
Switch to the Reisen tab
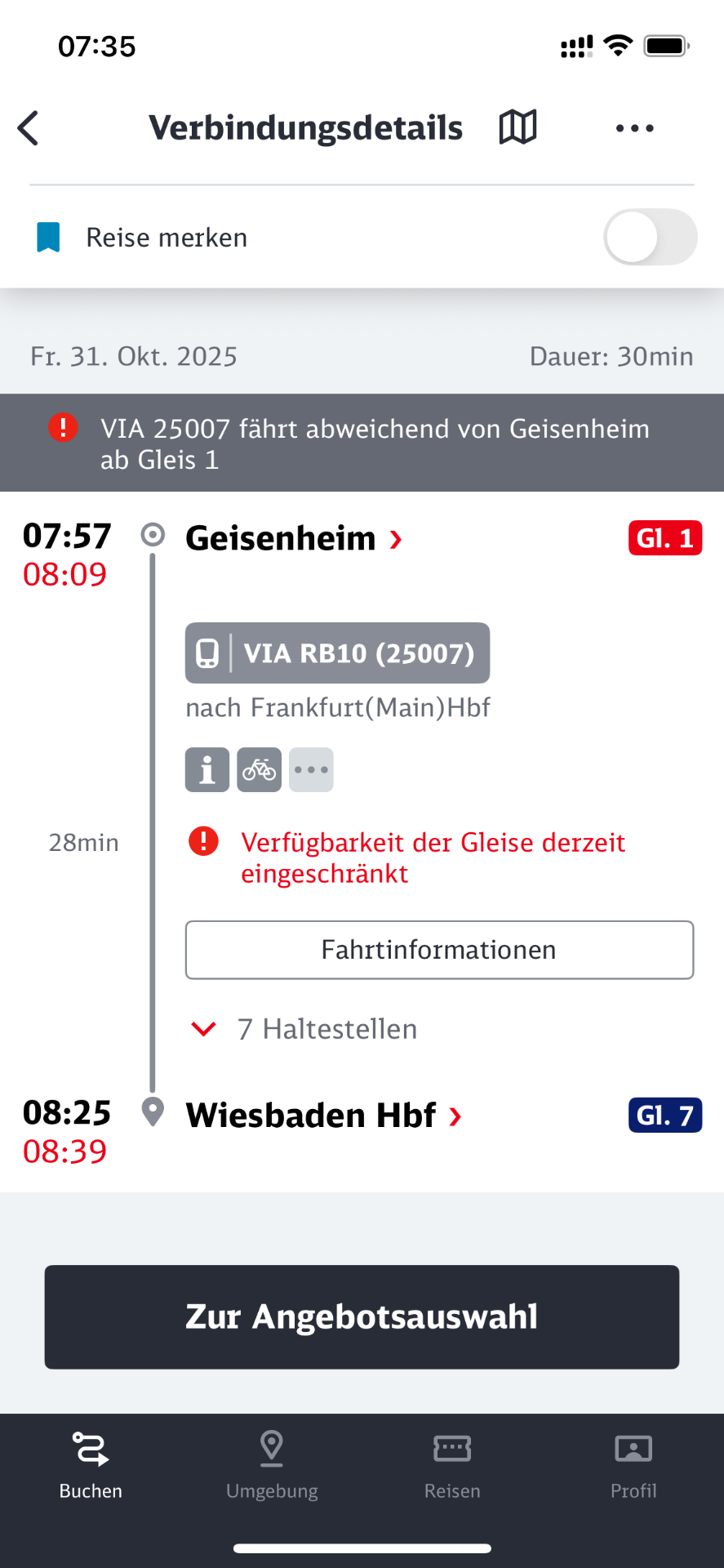[452, 1466]
